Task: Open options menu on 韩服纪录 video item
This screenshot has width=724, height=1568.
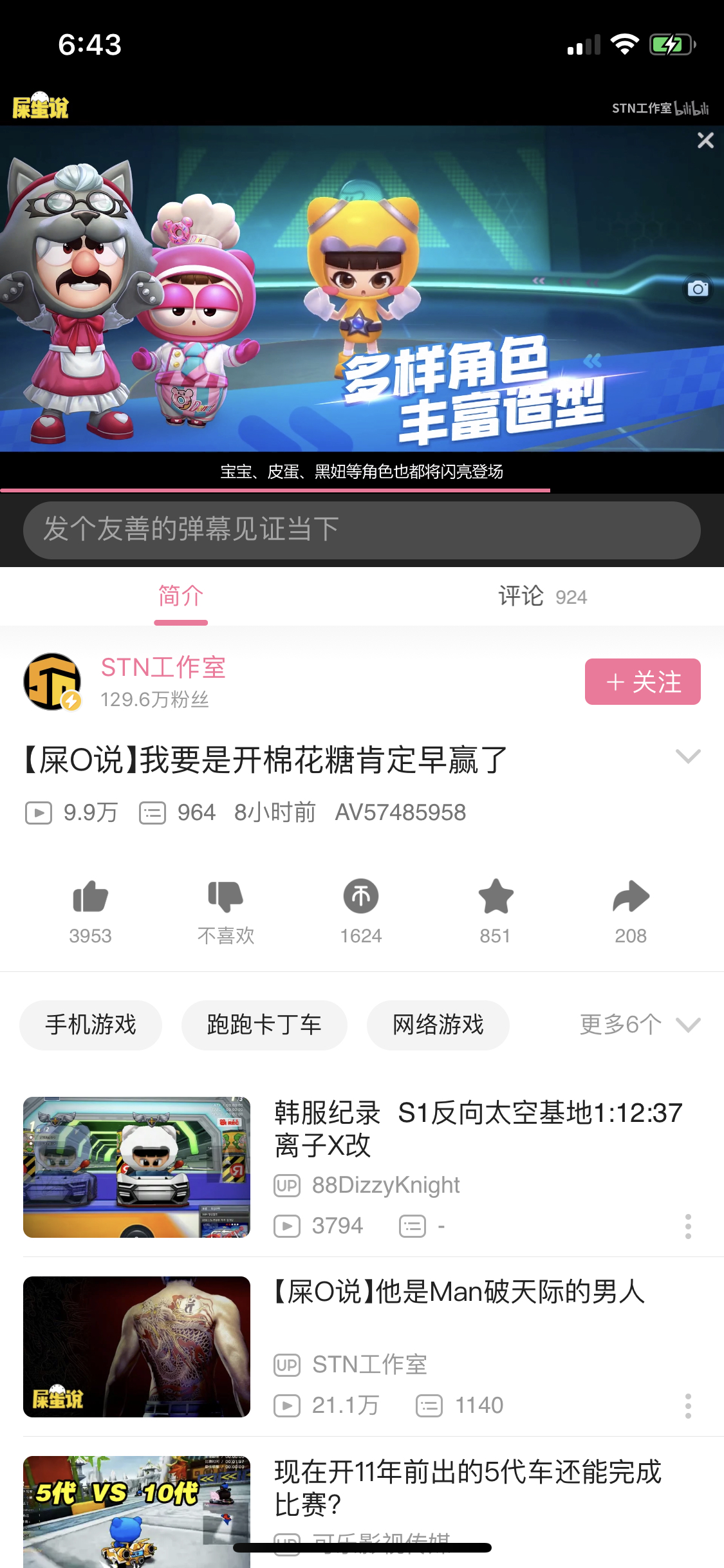Action: point(689,1227)
